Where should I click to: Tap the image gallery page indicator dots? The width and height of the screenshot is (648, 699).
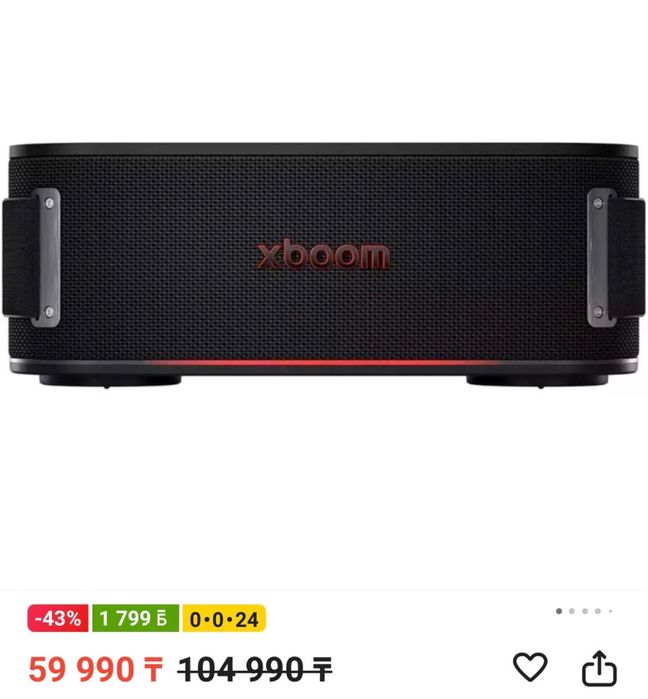[584, 611]
